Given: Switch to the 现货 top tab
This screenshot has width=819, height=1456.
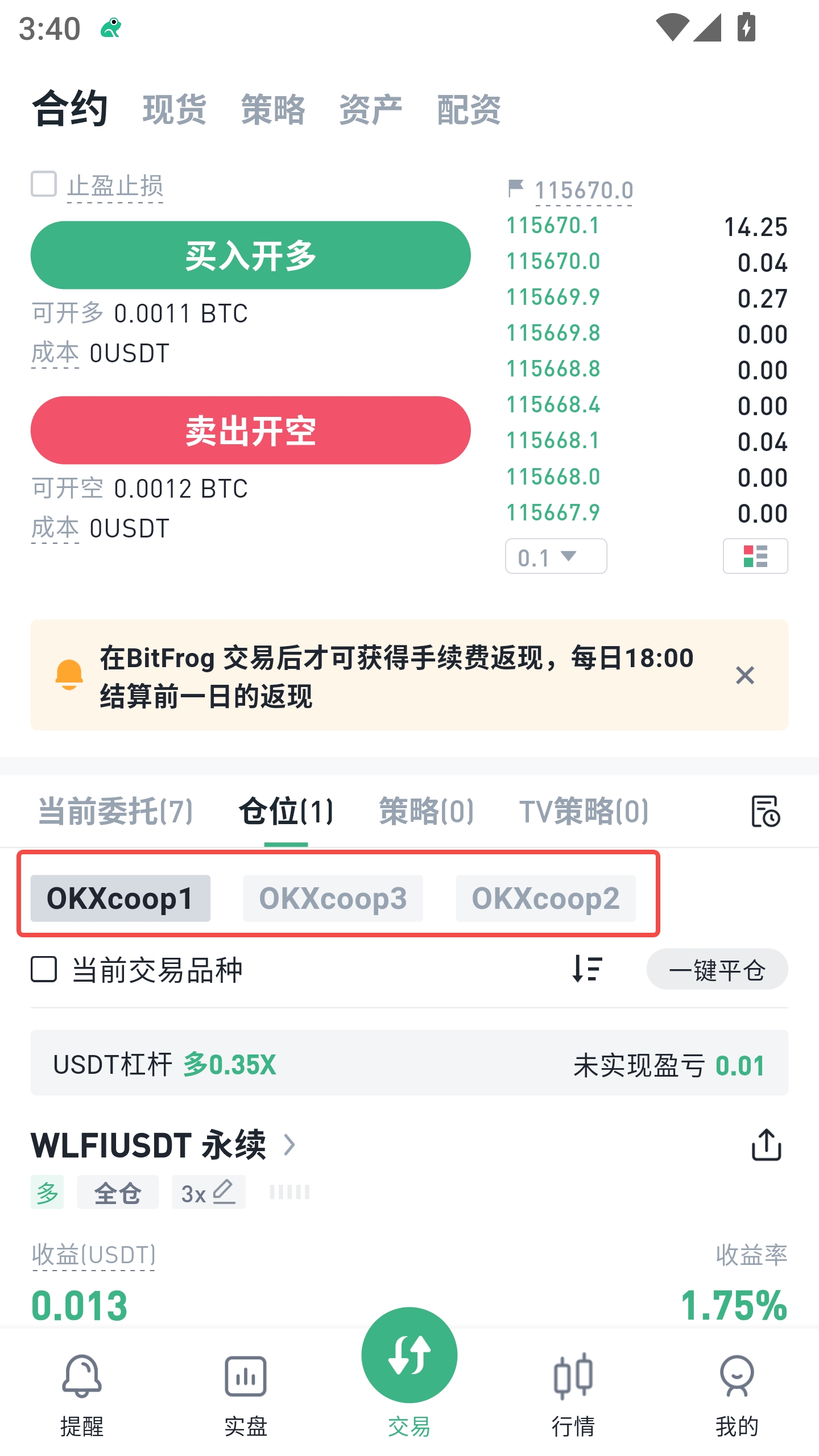Looking at the screenshot, I should (174, 109).
